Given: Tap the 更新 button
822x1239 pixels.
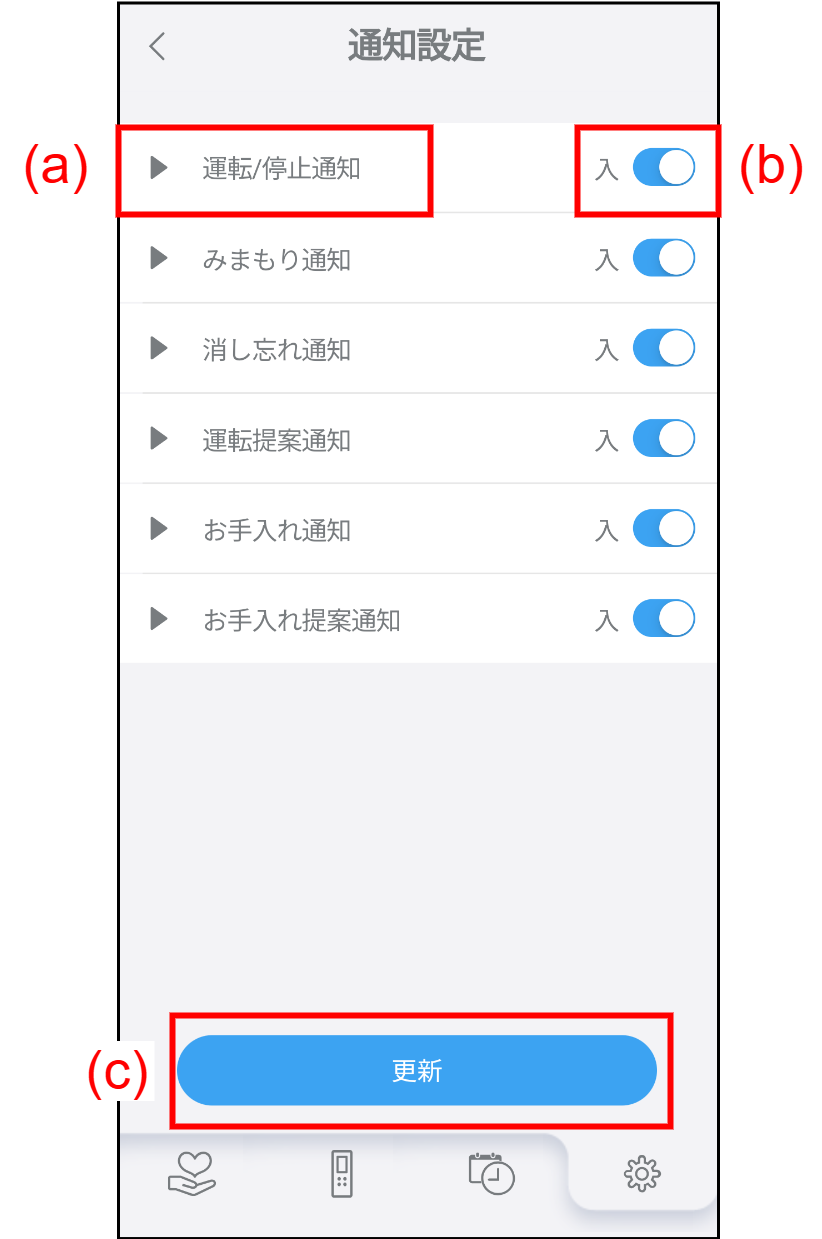Looking at the screenshot, I should point(417,1071).
